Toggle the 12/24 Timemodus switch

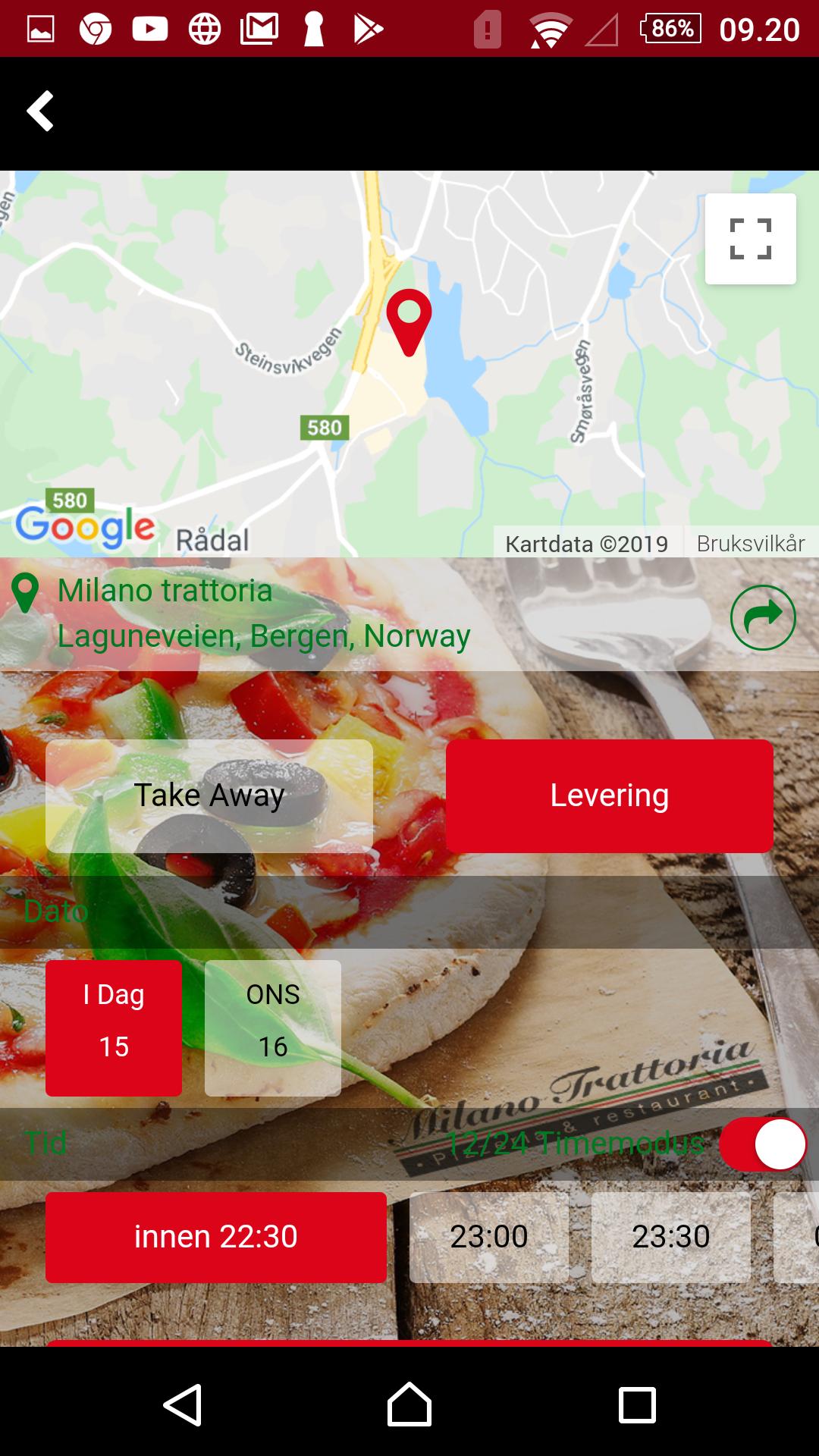[x=763, y=1144]
